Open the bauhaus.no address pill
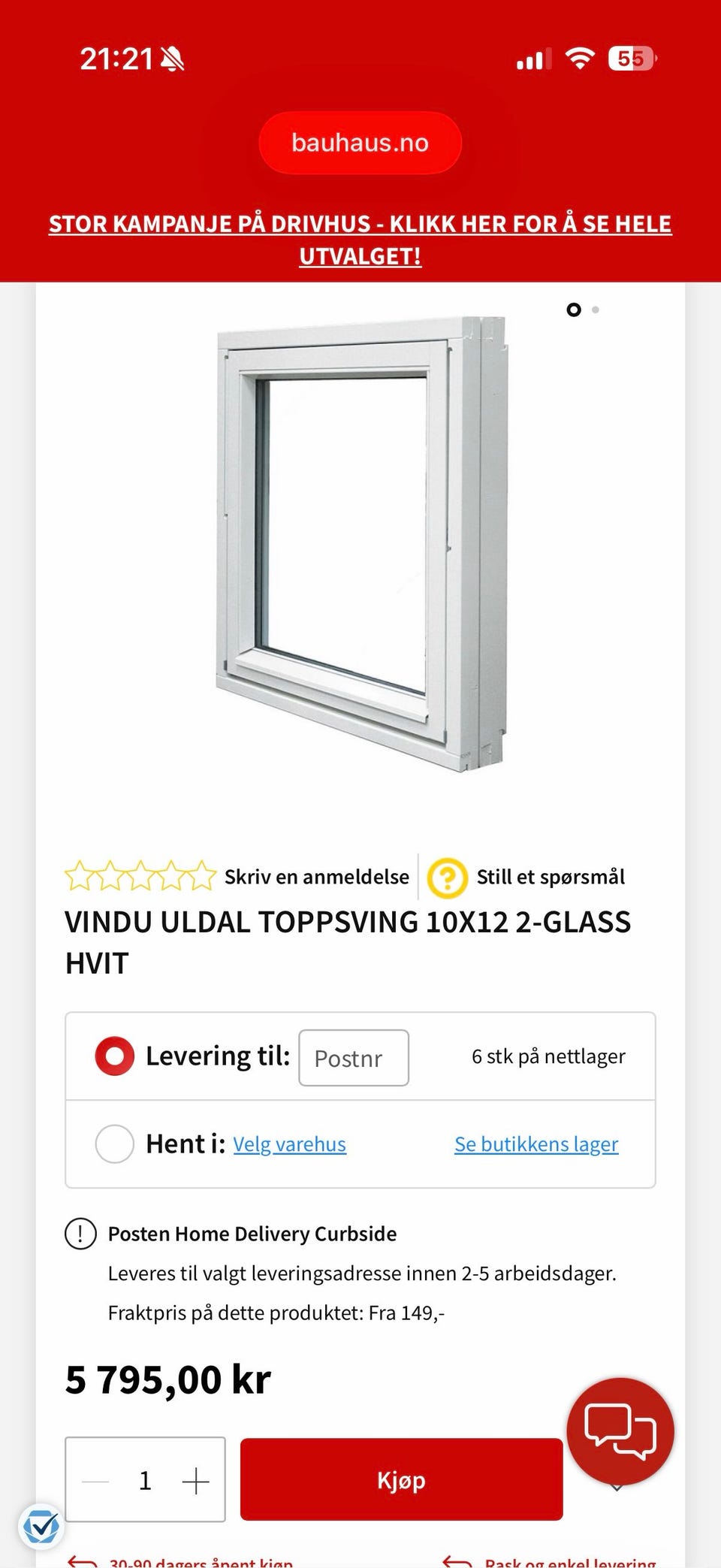 (x=360, y=142)
